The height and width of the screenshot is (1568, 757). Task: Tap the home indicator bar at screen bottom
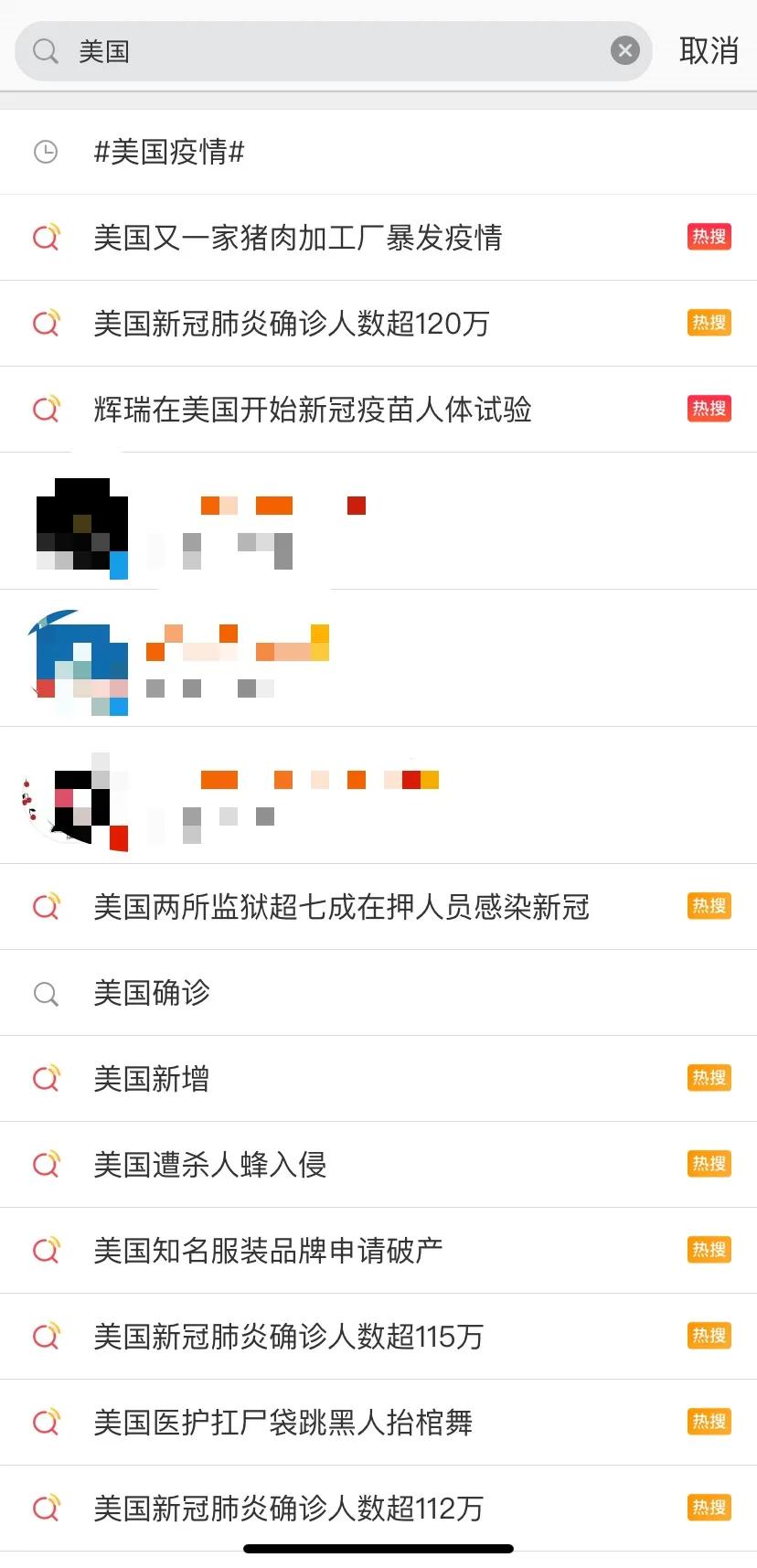(378, 1547)
